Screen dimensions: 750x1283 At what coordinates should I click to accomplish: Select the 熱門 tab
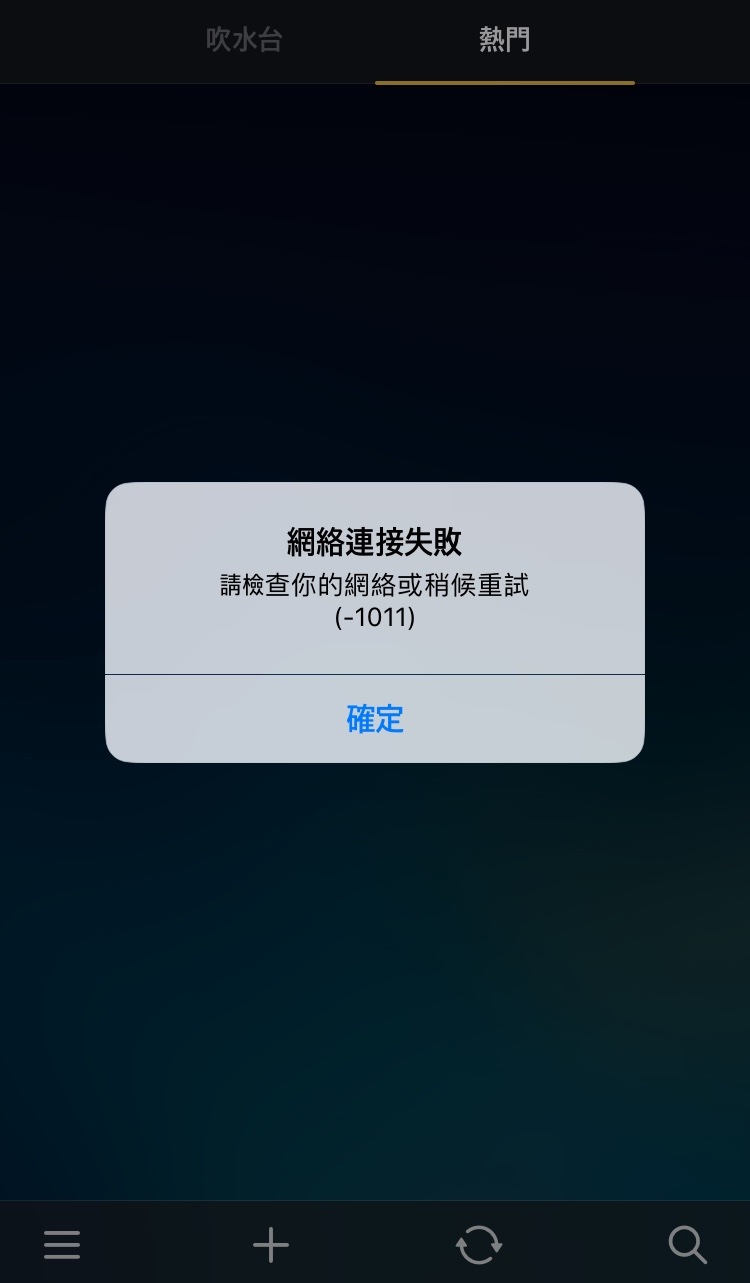click(504, 40)
